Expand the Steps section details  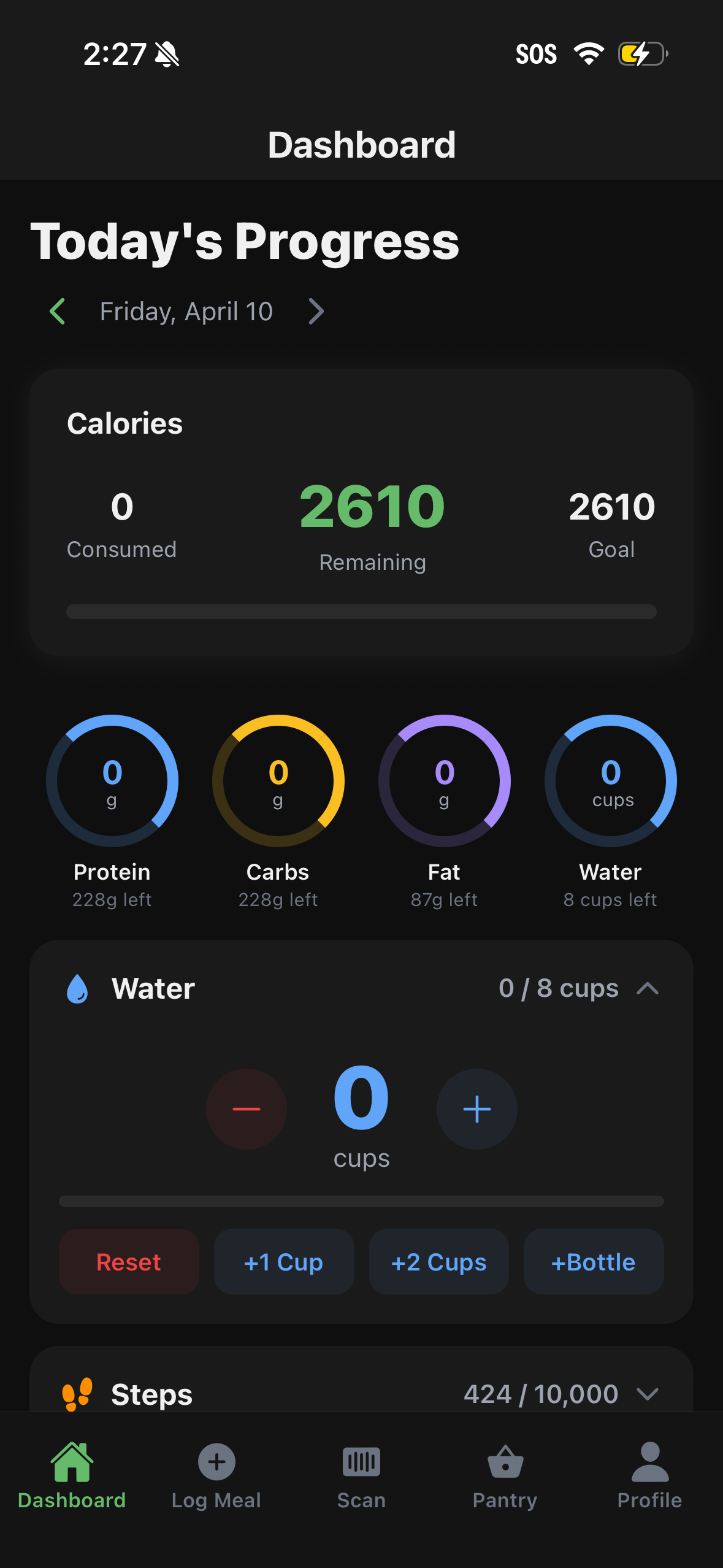click(648, 1393)
